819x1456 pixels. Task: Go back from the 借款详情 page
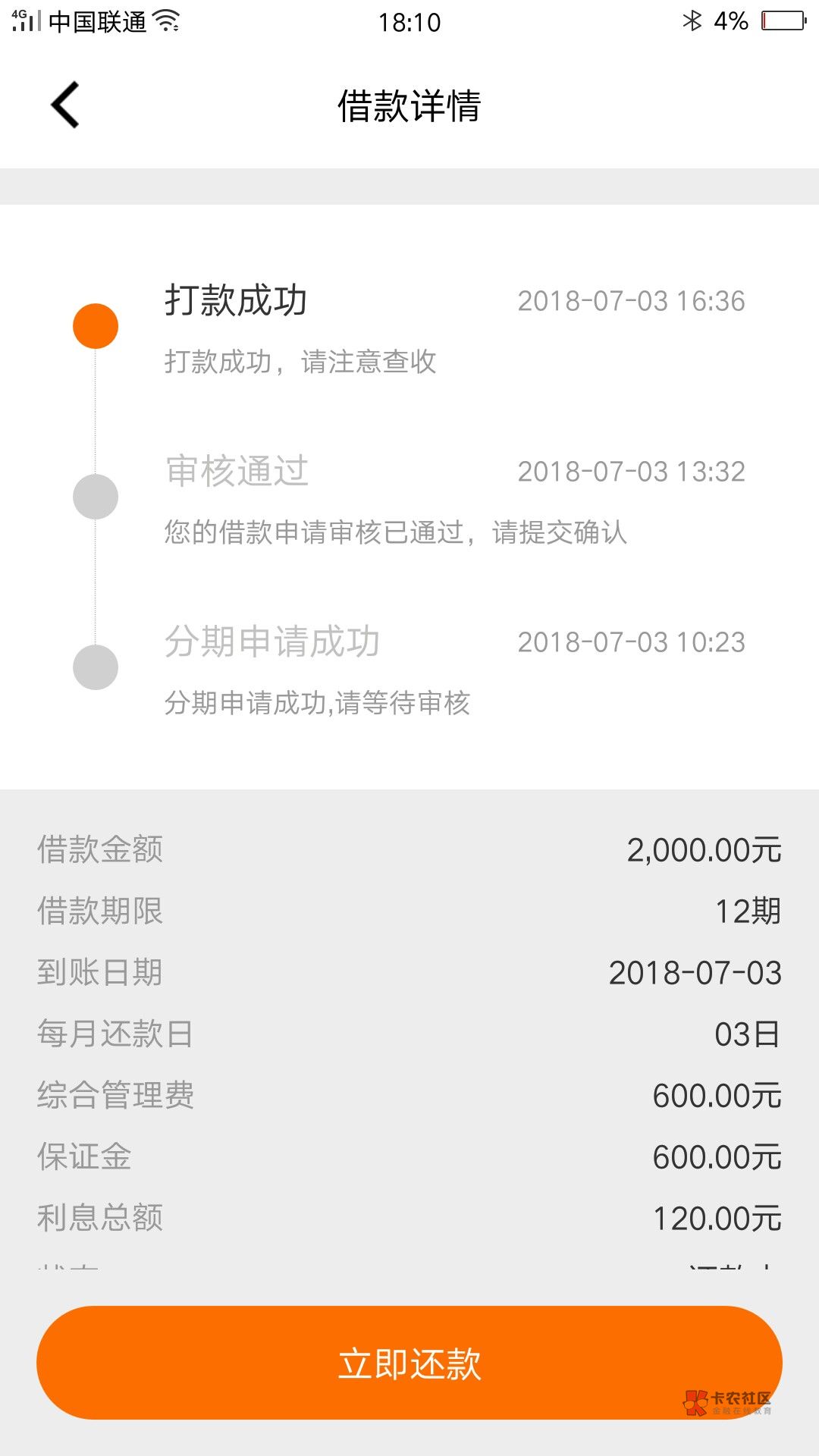(x=65, y=105)
